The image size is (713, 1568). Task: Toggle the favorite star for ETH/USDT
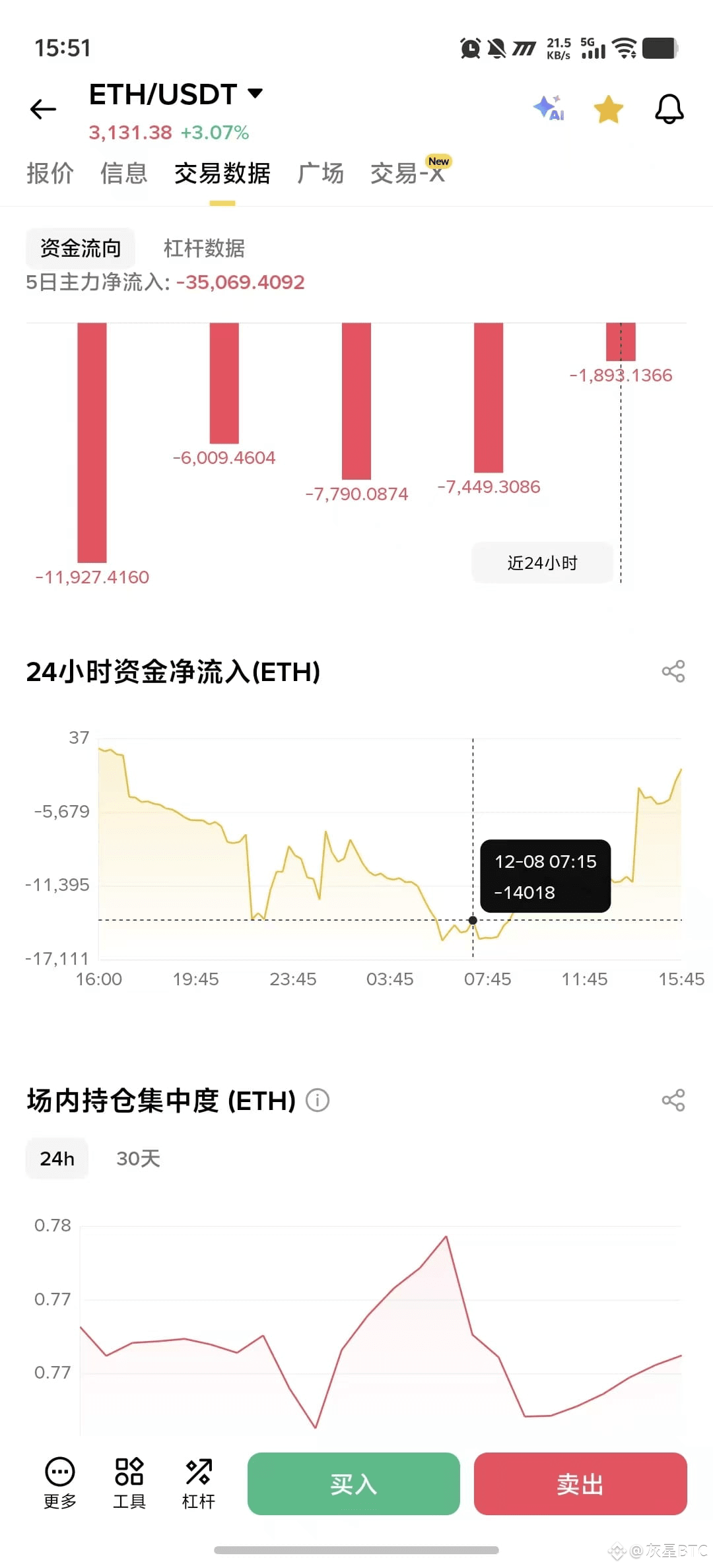(x=608, y=110)
